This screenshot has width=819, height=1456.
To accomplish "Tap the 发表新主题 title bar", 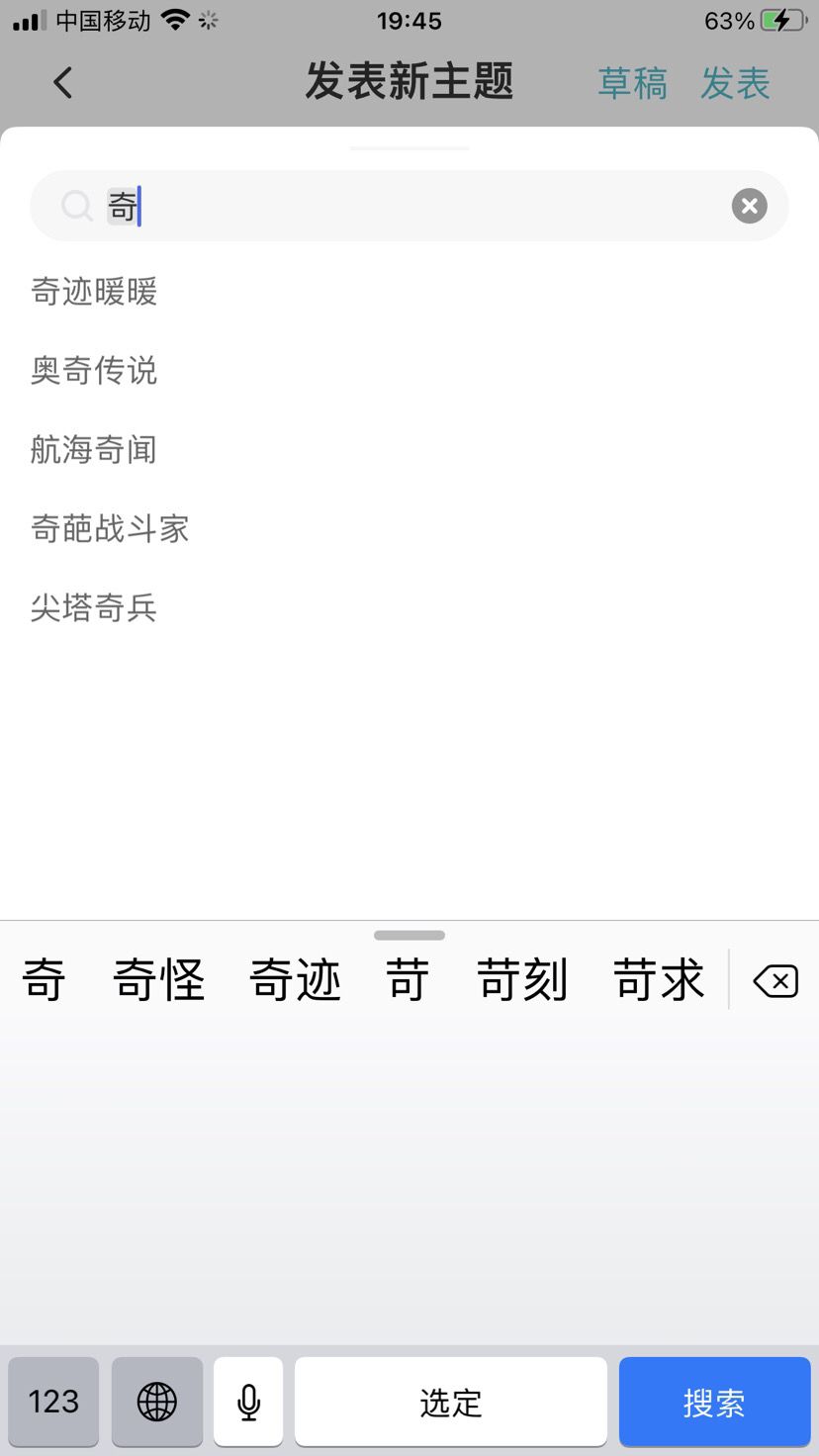I will 409,83.
